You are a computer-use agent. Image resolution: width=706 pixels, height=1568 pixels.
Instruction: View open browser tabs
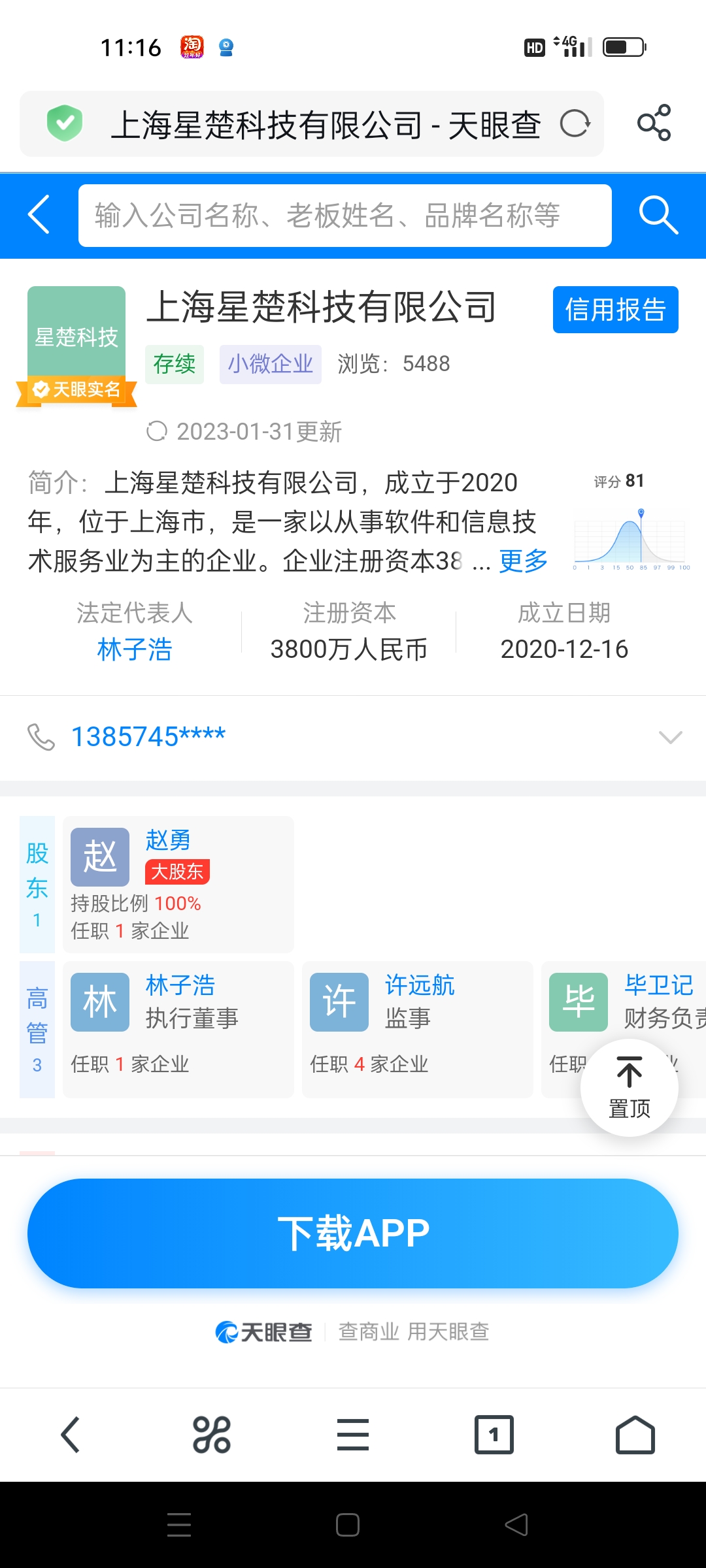click(x=494, y=1435)
